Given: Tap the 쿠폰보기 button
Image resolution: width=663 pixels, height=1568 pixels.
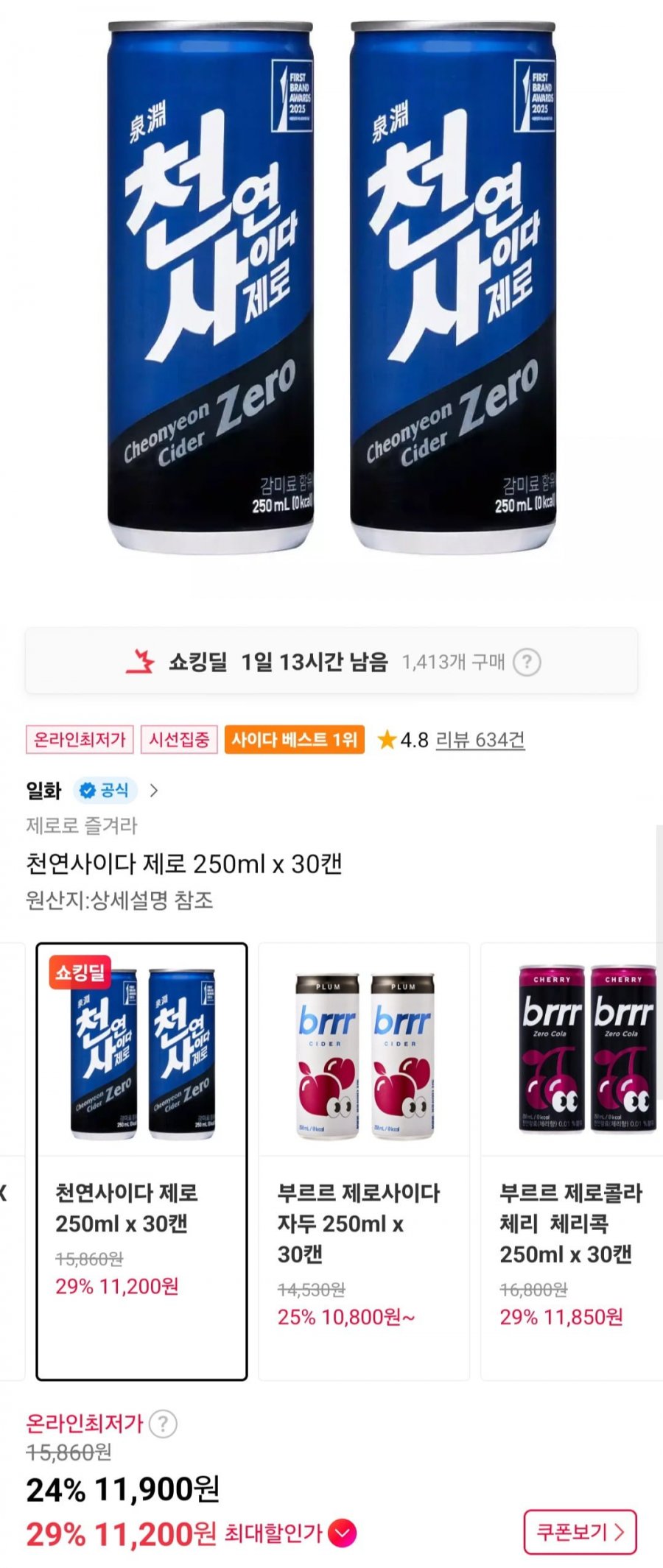Looking at the screenshot, I should coord(580,1532).
